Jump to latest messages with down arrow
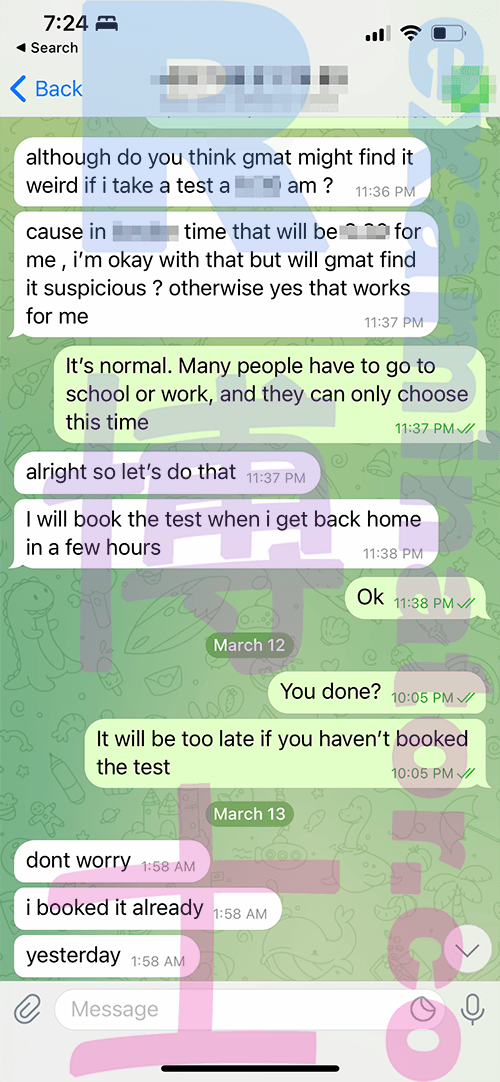The width and height of the screenshot is (500, 1082). pos(467,952)
